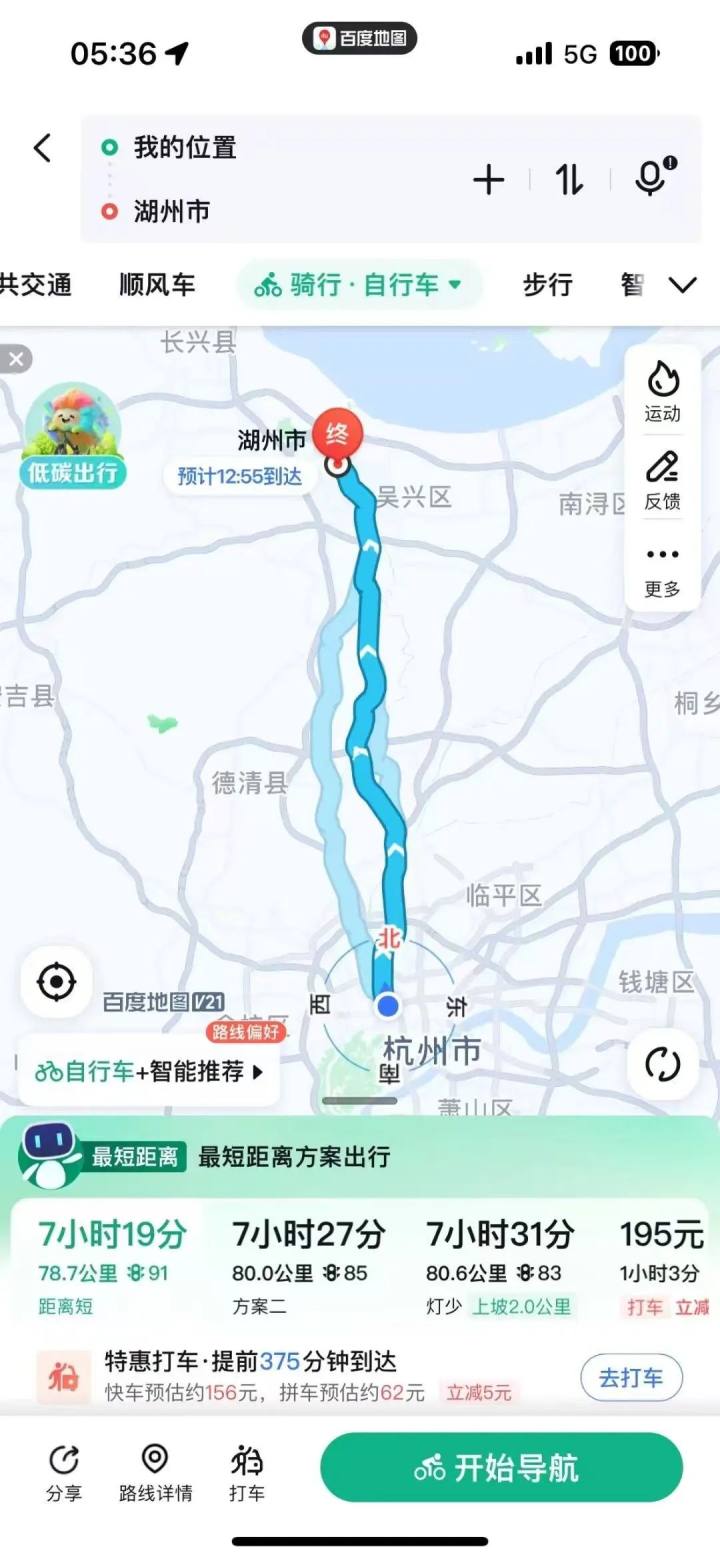This screenshot has height=1561, width=720.
Task: Open 反馈 to report an issue
Action: 662,479
